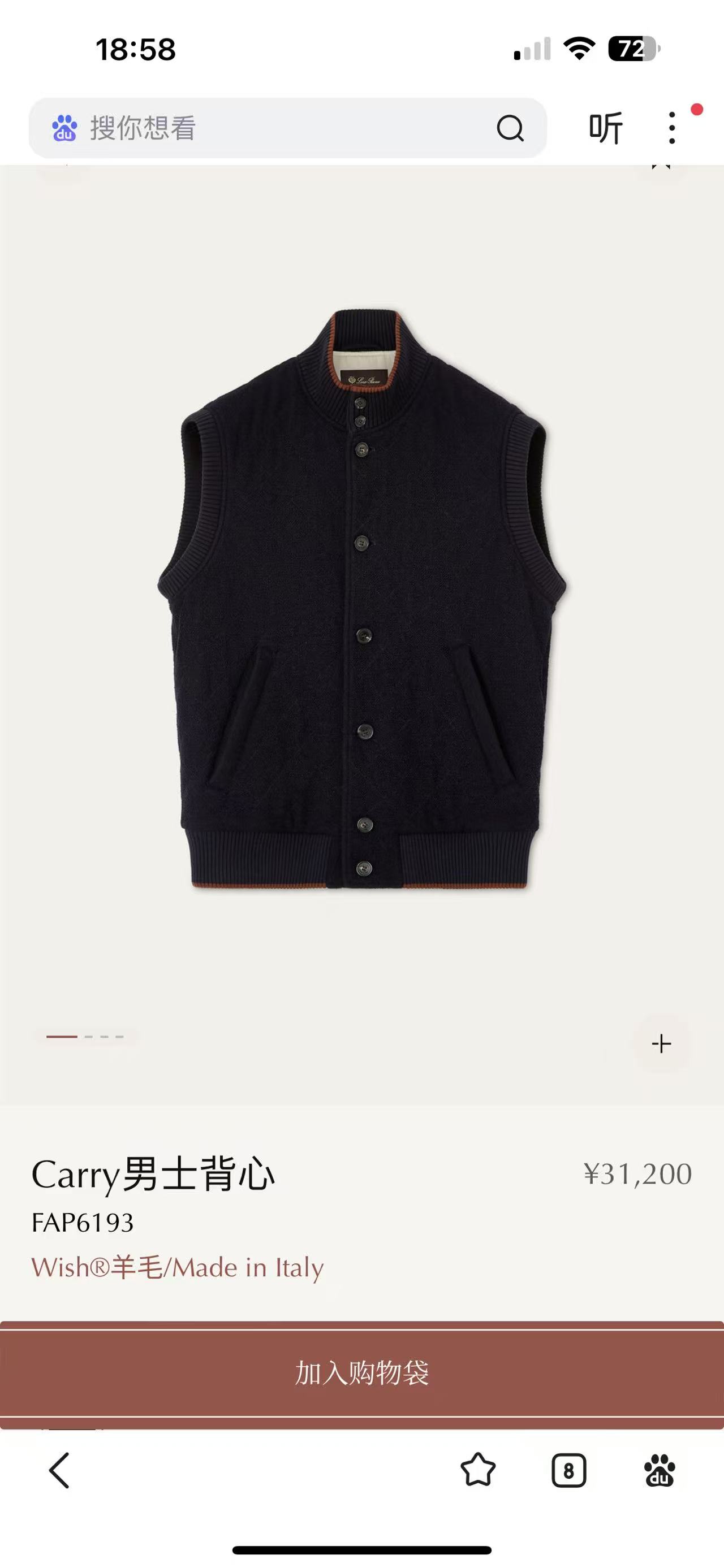Add vest with 加入购物袋 button

pos(361,1373)
